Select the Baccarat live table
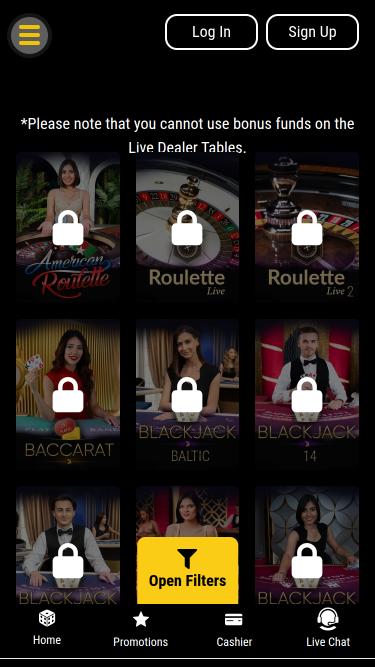 click(x=68, y=394)
